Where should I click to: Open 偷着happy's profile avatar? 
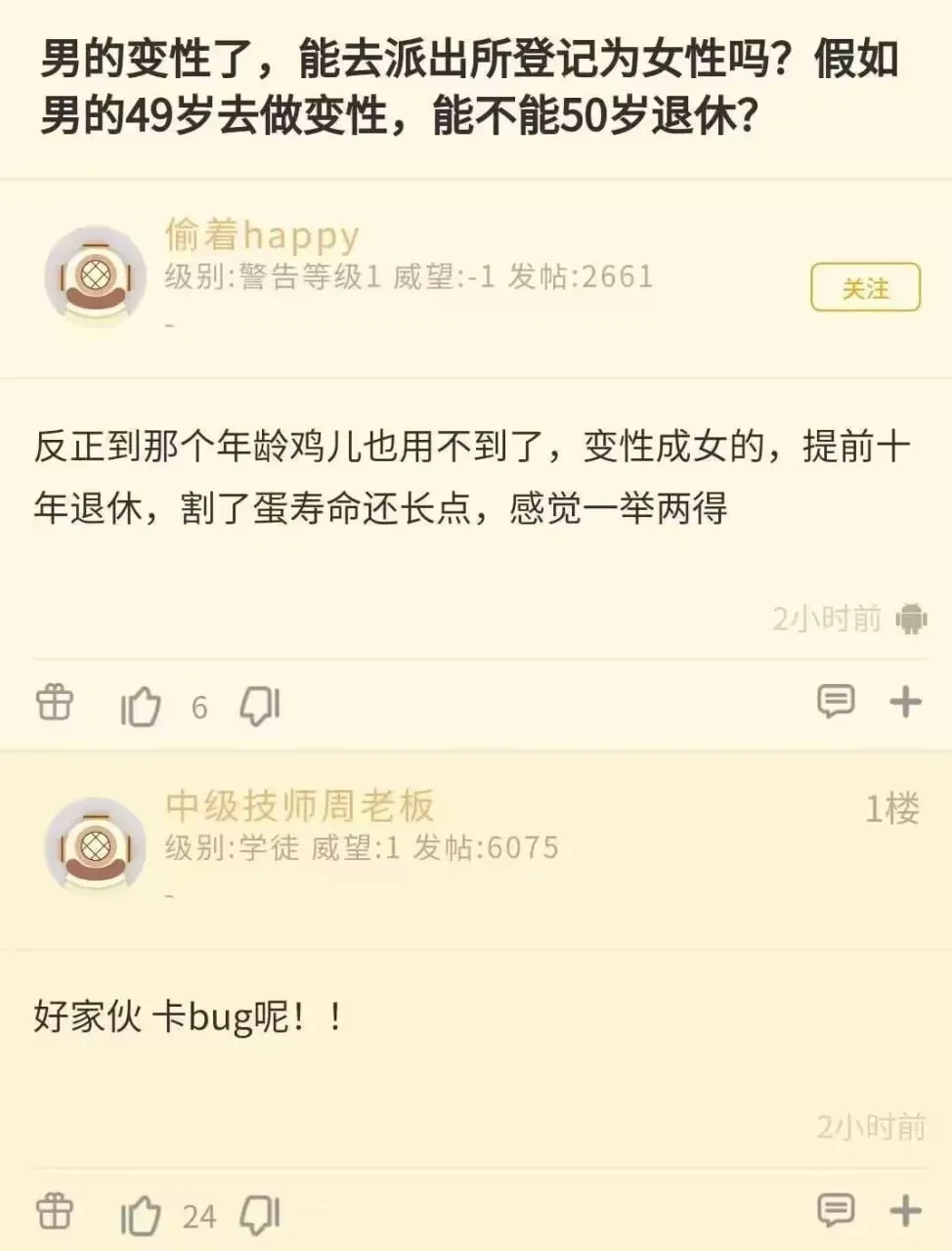point(95,275)
